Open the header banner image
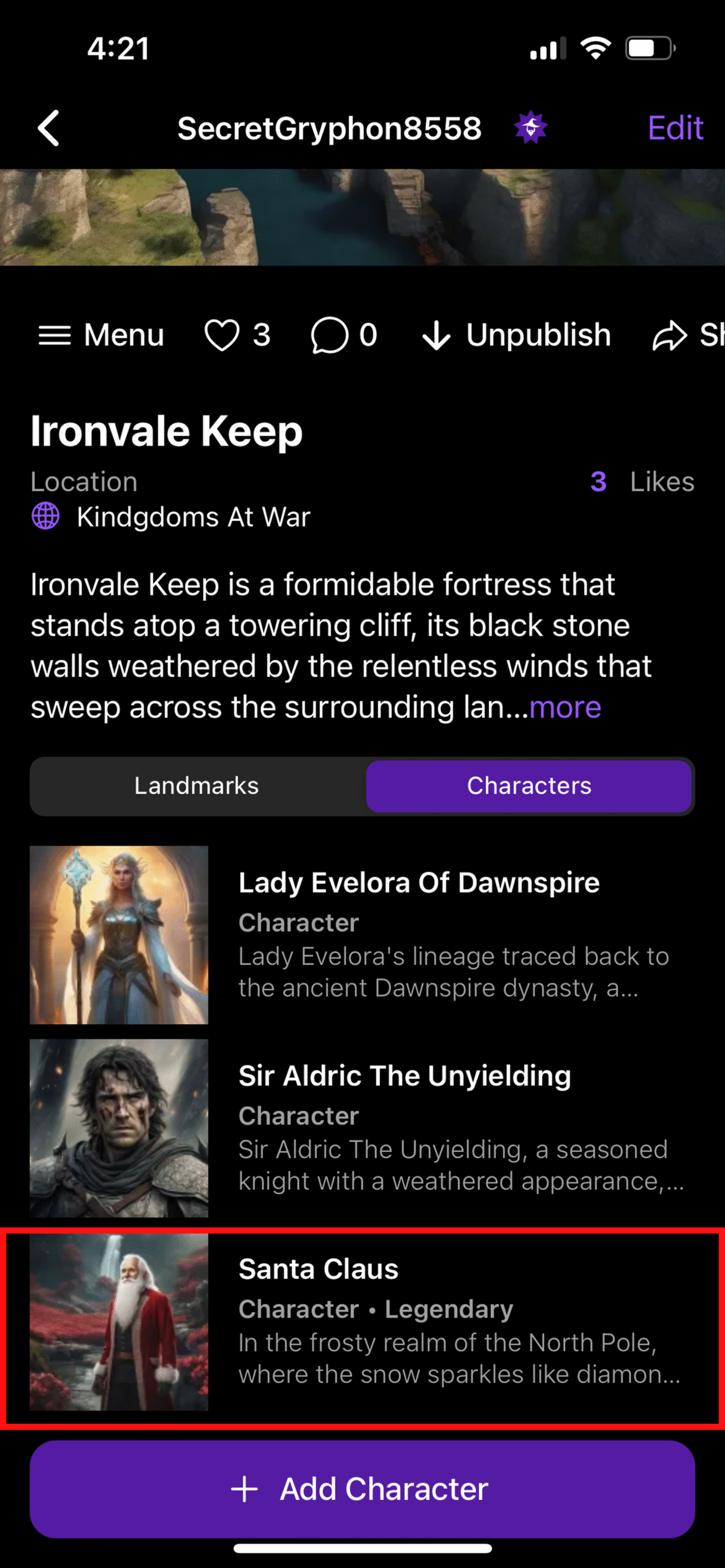725x1568 pixels. [x=362, y=217]
